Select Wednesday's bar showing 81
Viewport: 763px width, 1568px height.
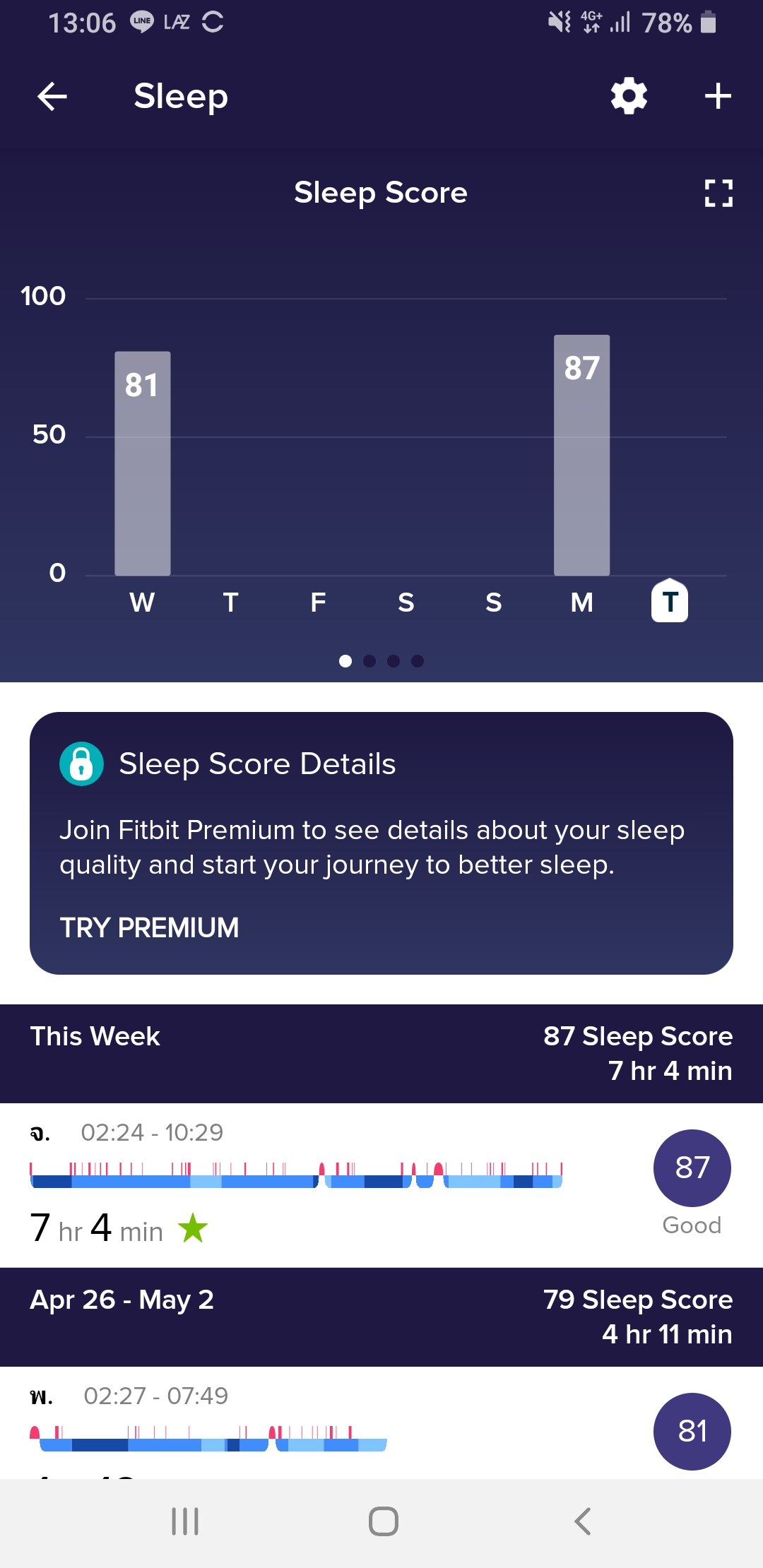coord(143,463)
